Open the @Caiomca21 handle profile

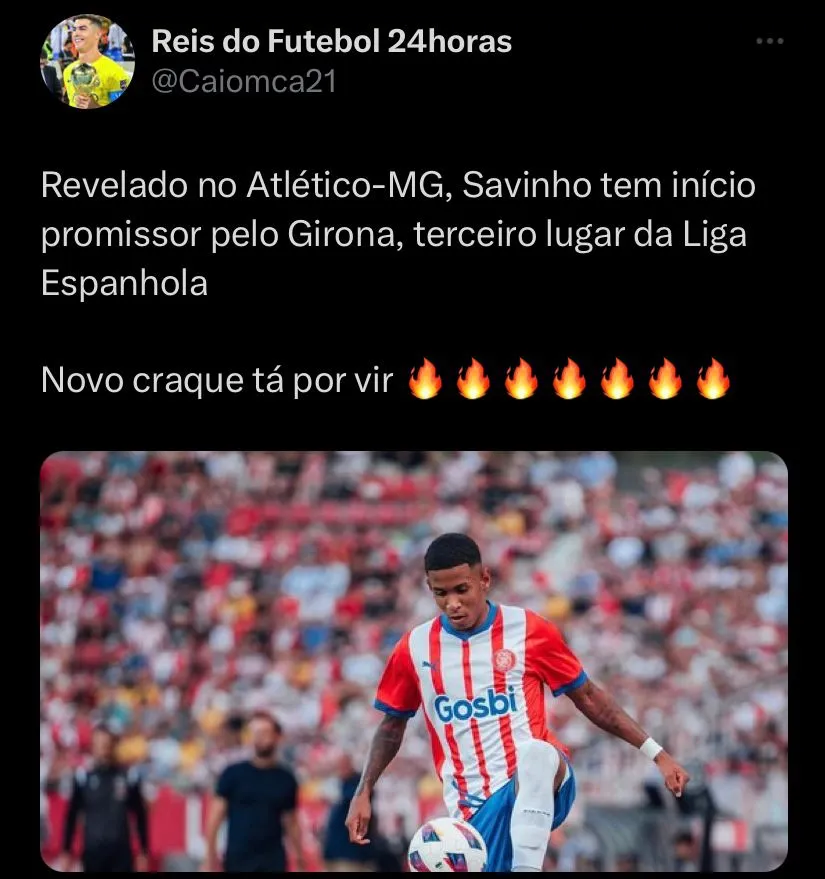tap(243, 82)
